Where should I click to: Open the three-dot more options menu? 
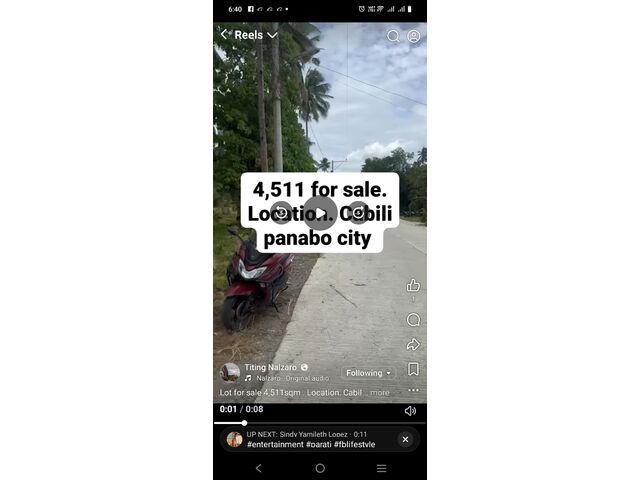[x=413, y=390]
